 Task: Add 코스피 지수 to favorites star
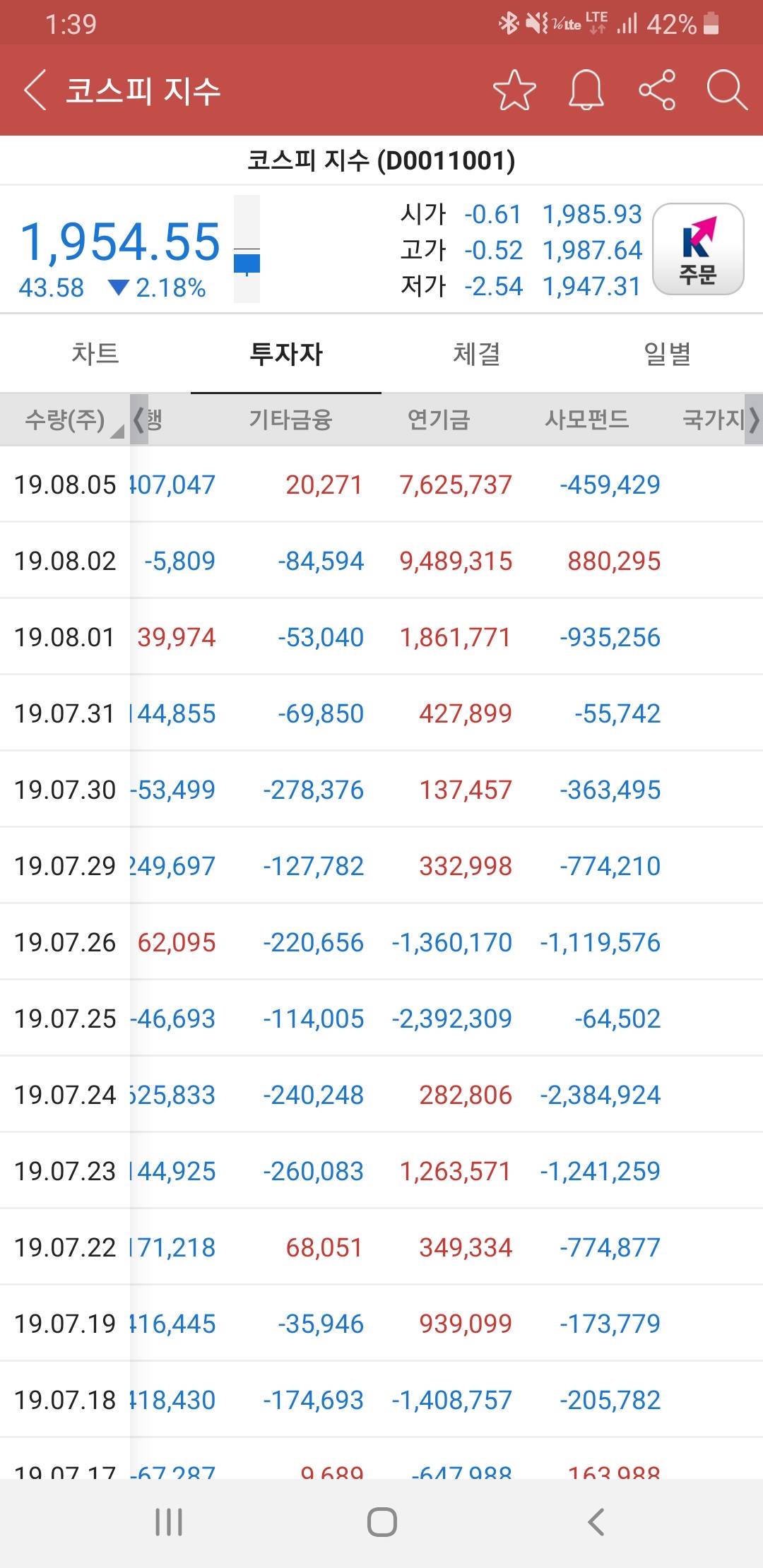[514, 90]
